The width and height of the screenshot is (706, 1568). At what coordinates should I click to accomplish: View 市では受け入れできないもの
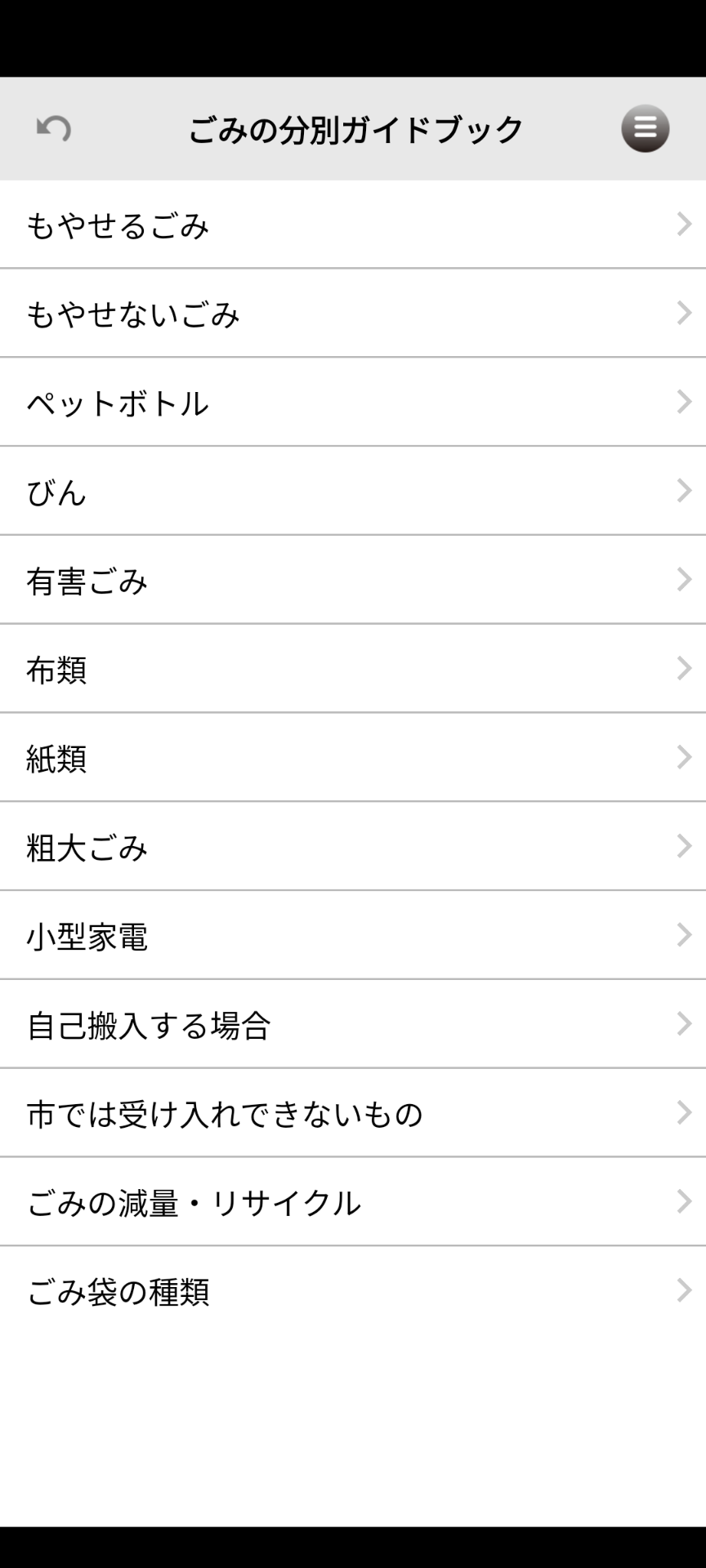click(353, 1113)
